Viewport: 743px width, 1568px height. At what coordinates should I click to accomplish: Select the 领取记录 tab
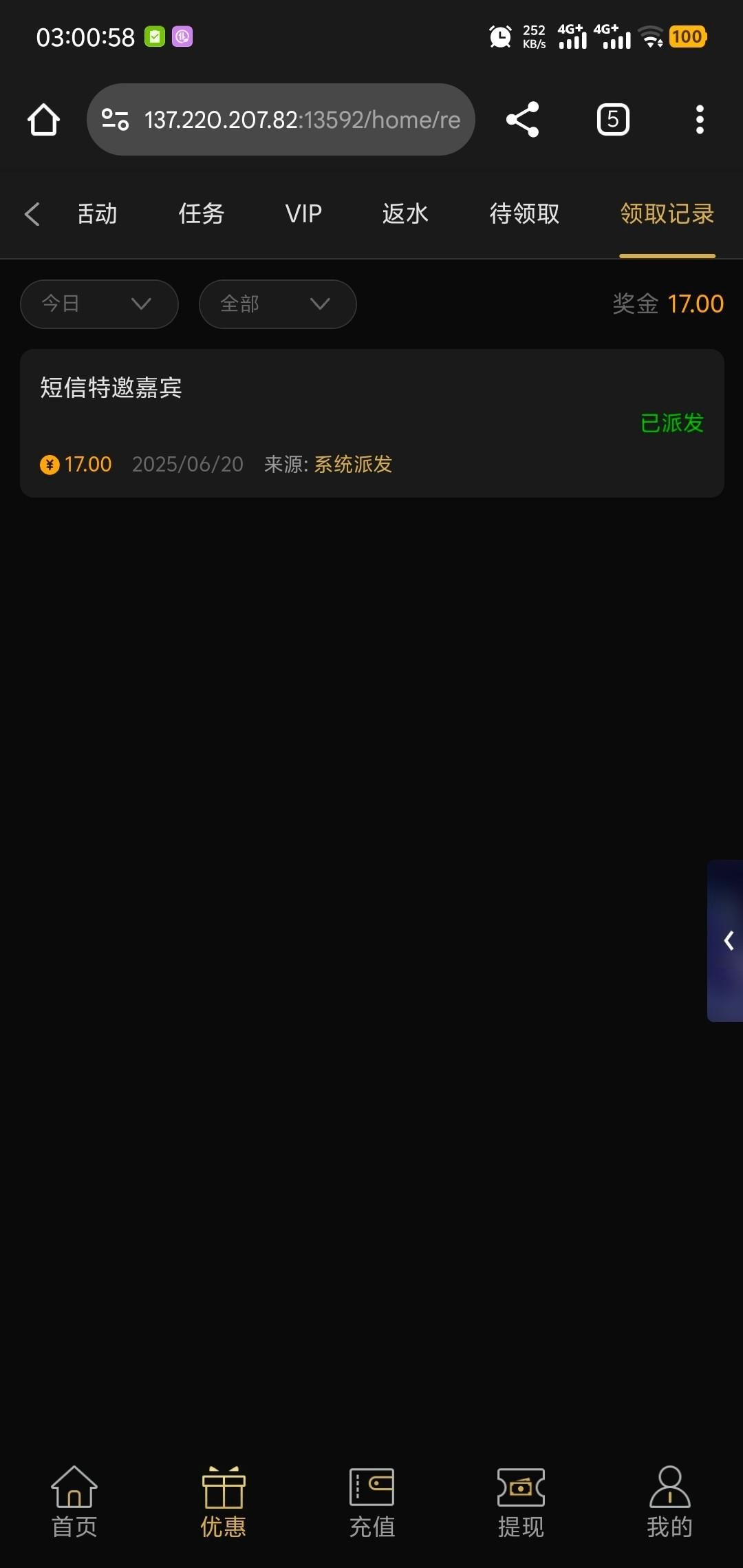coord(667,214)
